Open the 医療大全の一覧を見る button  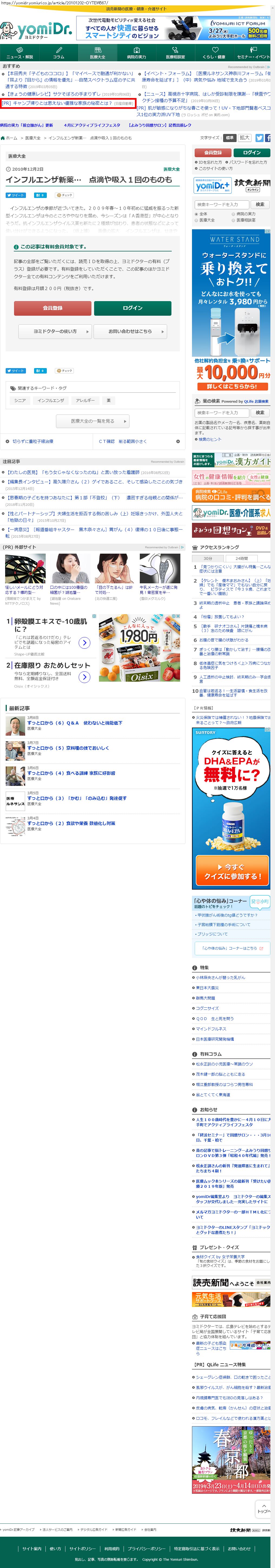(x=92, y=420)
